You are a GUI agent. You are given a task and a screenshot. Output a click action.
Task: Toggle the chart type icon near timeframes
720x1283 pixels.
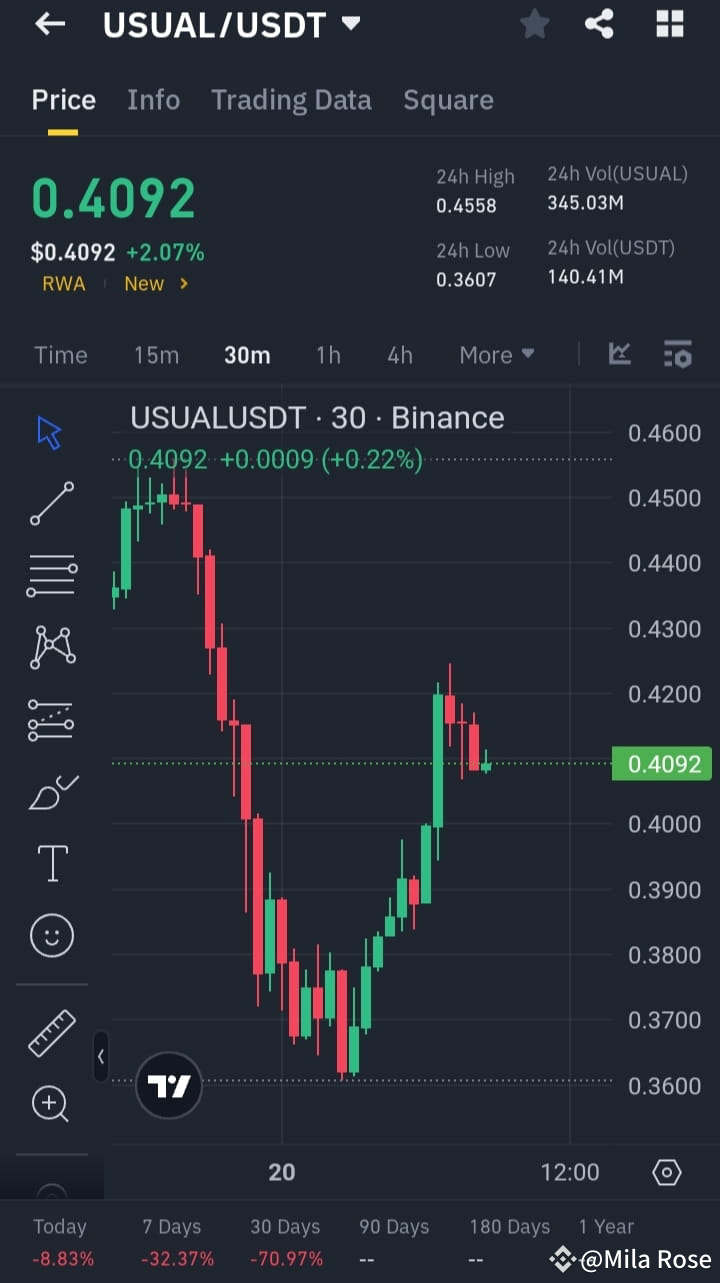(620, 354)
